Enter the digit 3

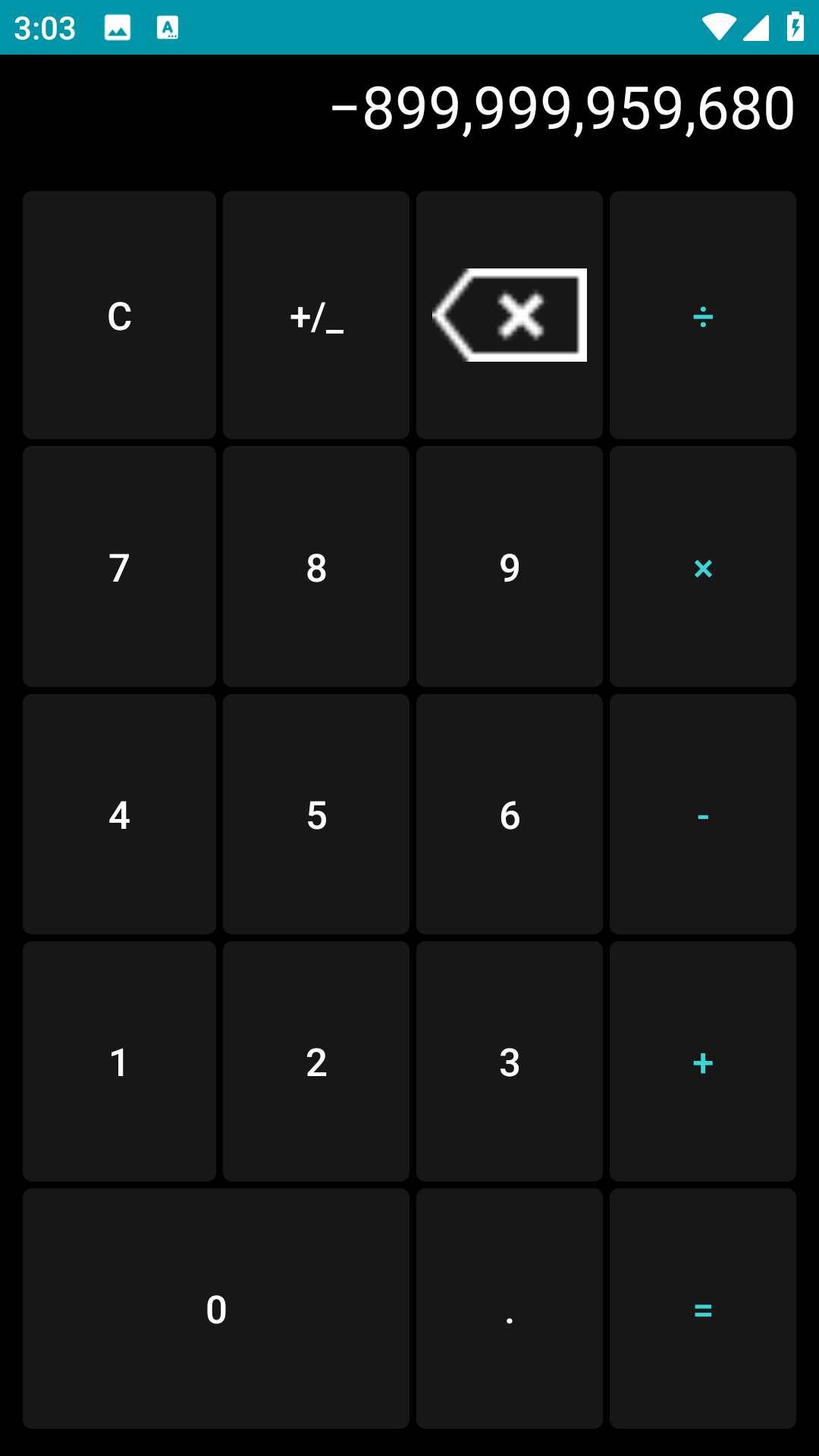(x=510, y=1062)
